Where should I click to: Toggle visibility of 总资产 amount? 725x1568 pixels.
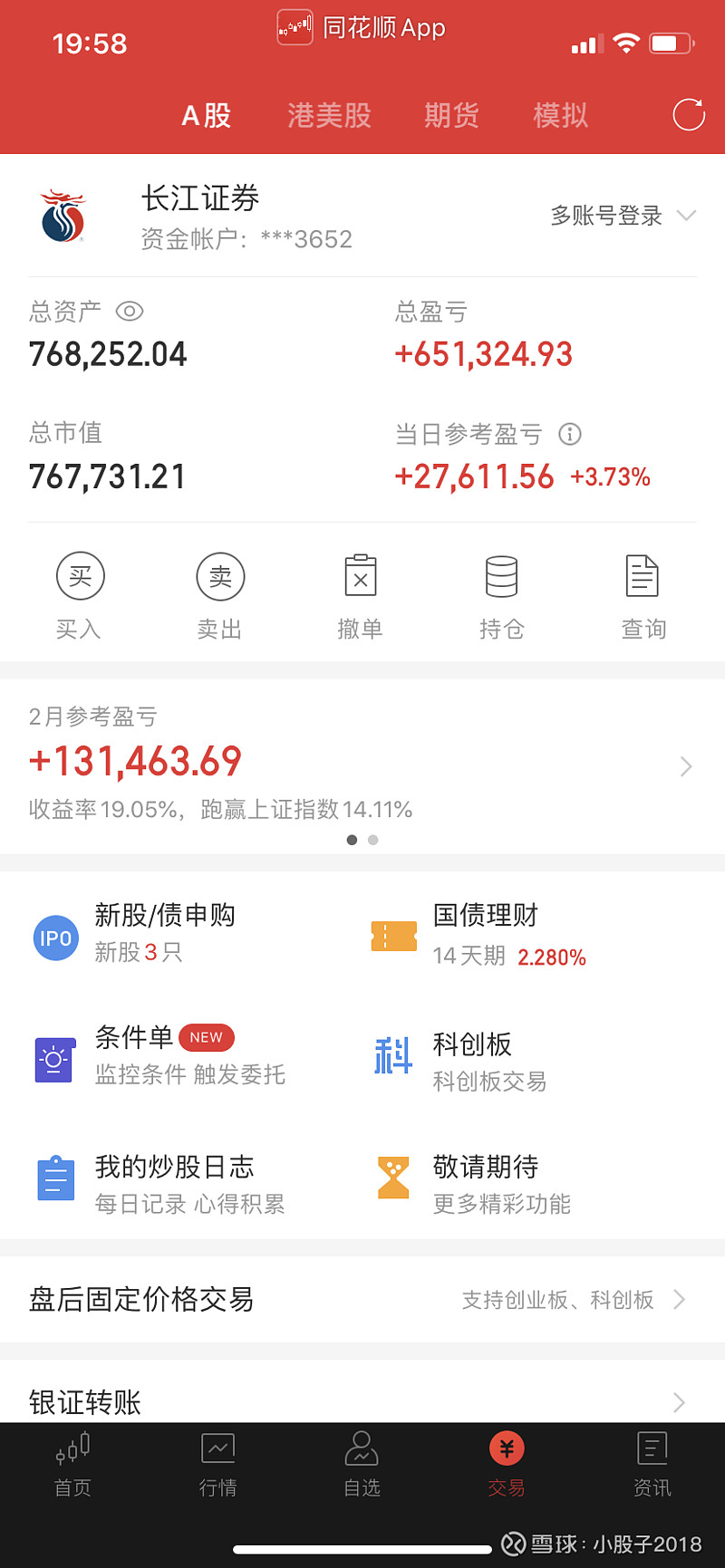[x=130, y=311]
